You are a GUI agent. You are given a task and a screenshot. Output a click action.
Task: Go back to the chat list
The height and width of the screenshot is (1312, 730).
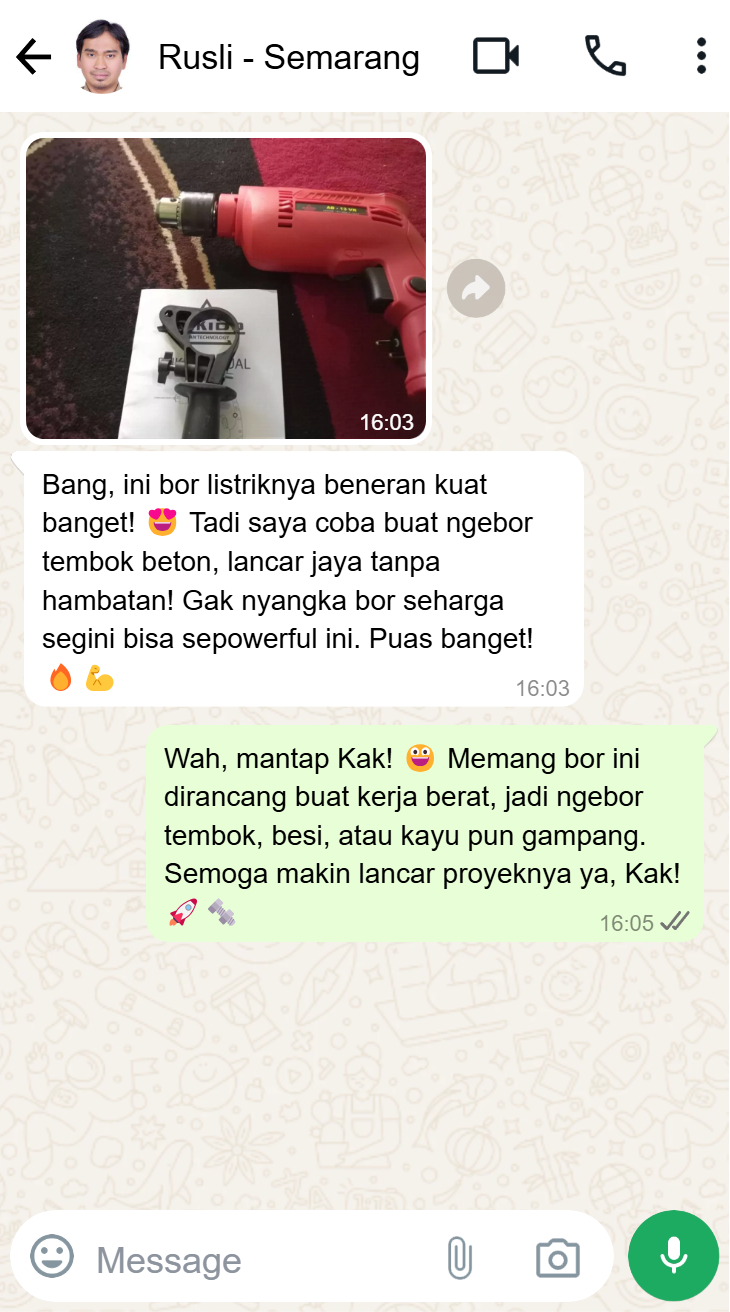34,57
